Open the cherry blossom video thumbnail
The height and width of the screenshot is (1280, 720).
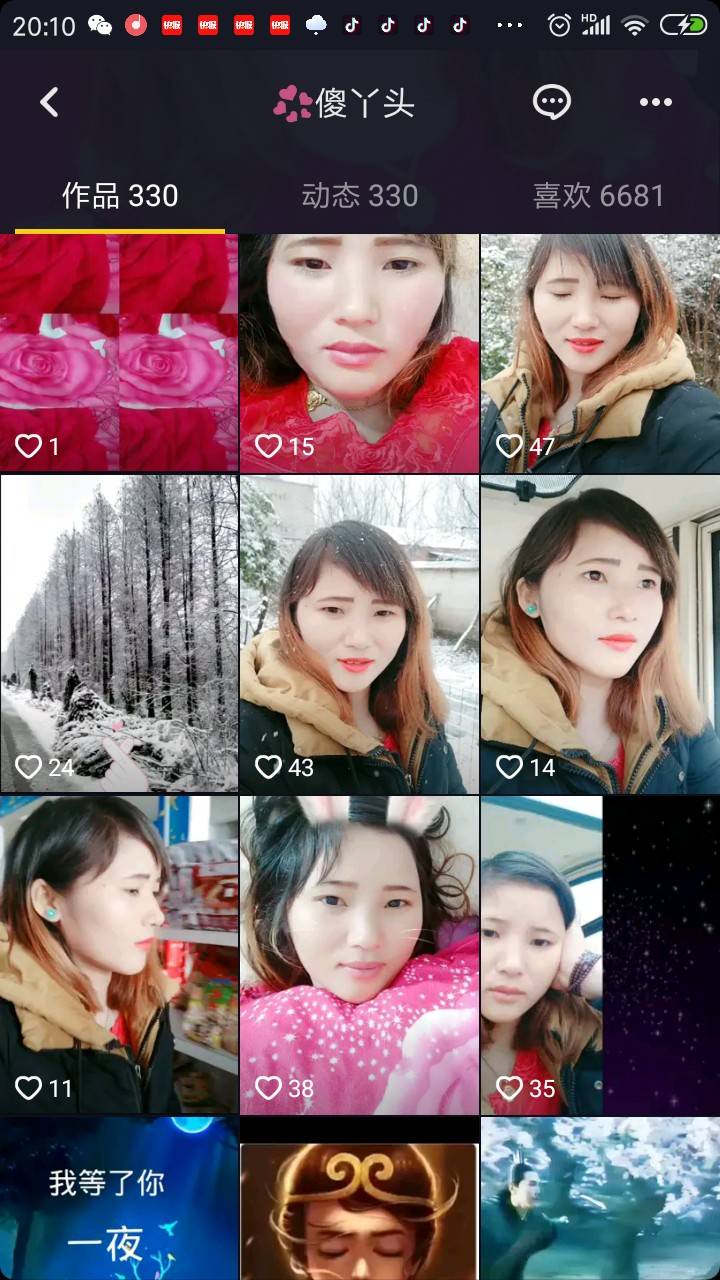600,1200
